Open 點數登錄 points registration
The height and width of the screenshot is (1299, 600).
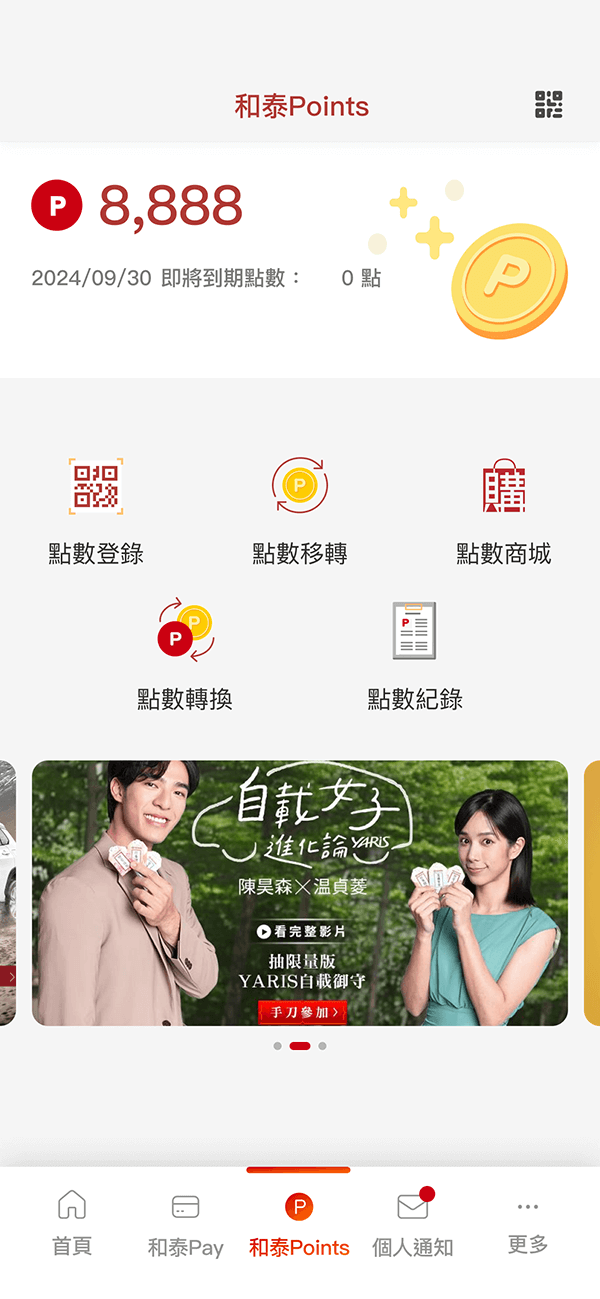(x=96, y=510)
